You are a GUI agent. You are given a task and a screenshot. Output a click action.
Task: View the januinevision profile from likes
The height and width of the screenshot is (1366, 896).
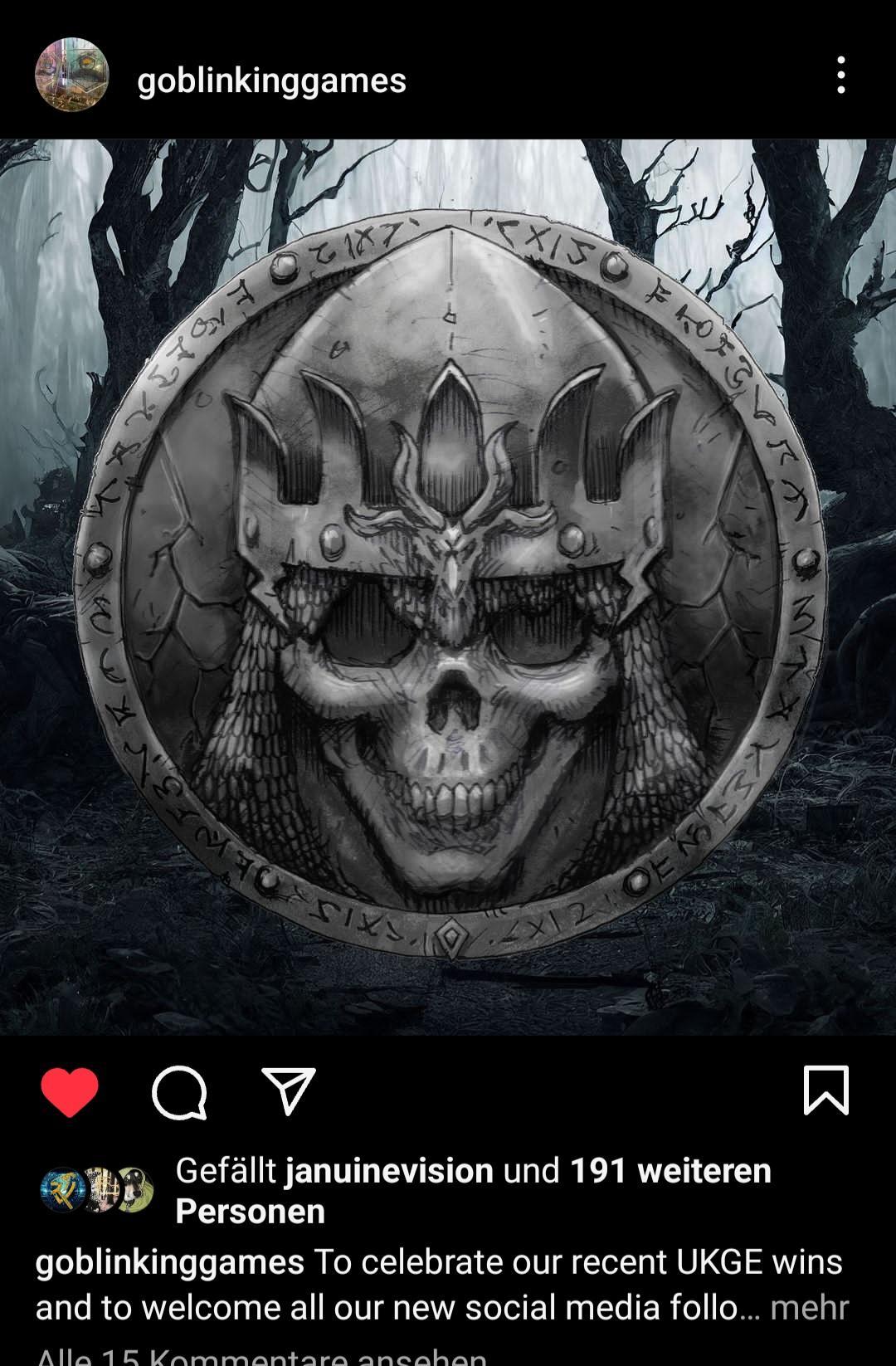[389, 1171]
